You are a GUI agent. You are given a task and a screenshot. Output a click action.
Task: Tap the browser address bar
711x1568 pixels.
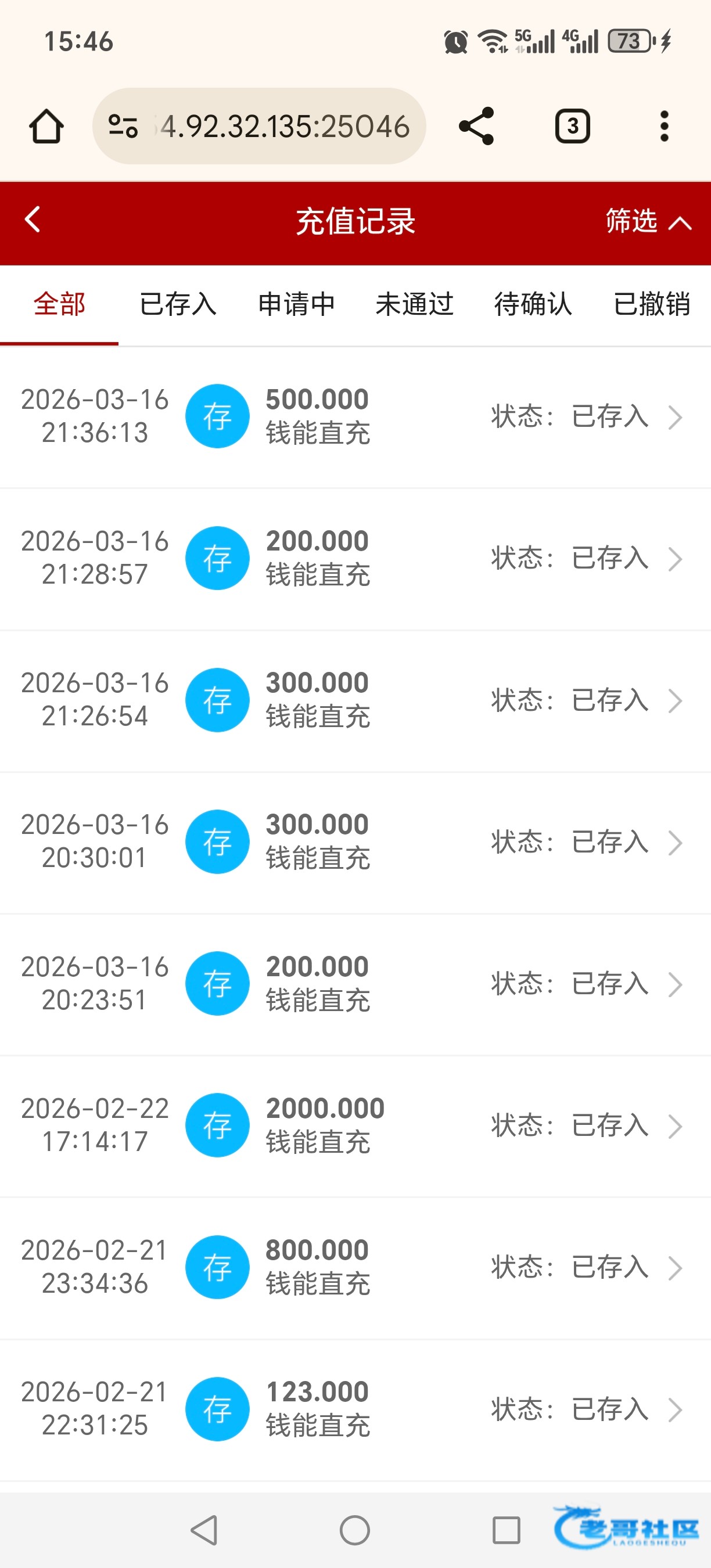268,127
